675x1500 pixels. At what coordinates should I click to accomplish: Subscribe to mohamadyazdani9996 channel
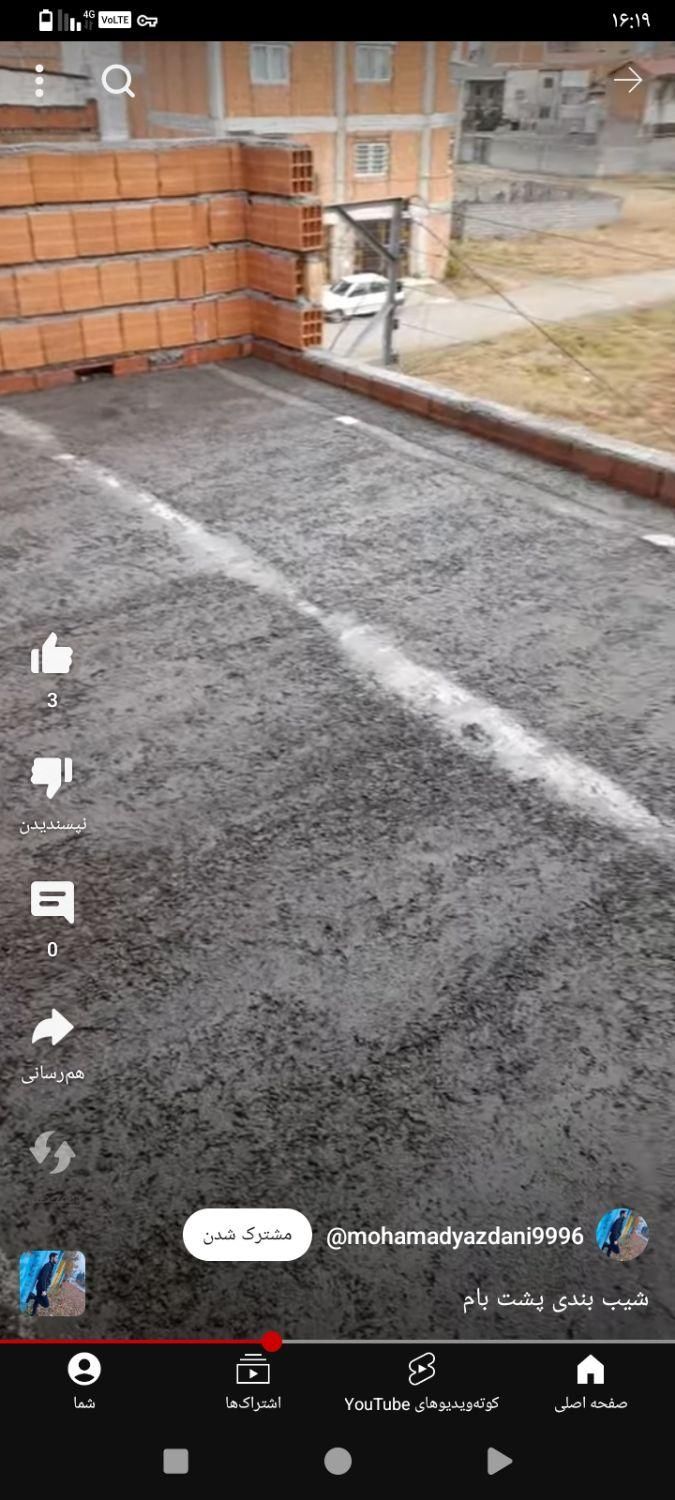247,1234
